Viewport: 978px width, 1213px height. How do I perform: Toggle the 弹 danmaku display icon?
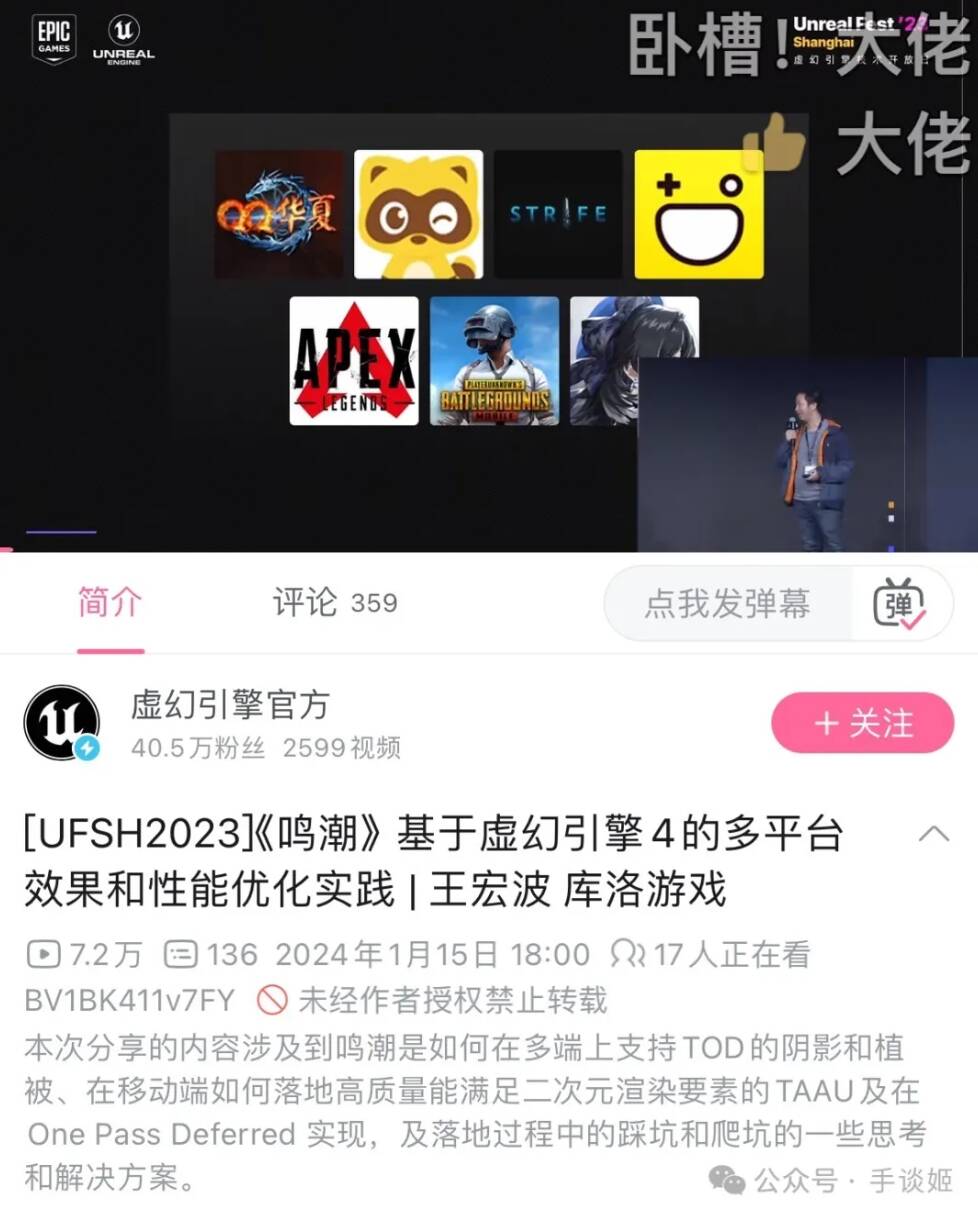[899, 604]
